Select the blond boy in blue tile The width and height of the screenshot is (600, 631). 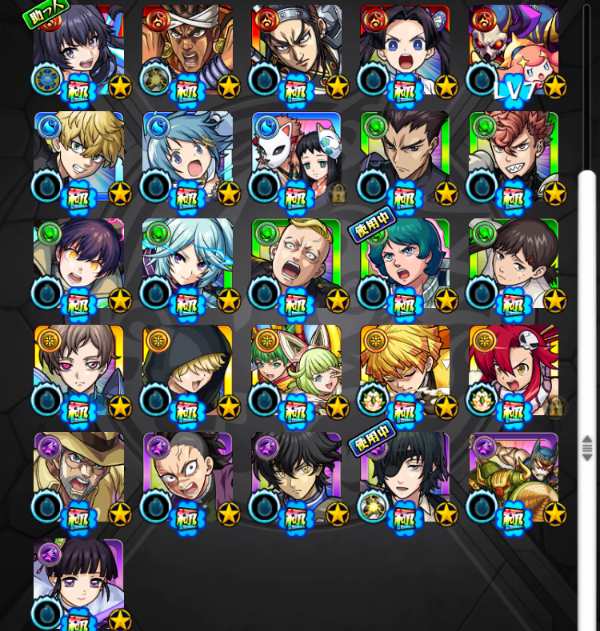coord(78,157)
